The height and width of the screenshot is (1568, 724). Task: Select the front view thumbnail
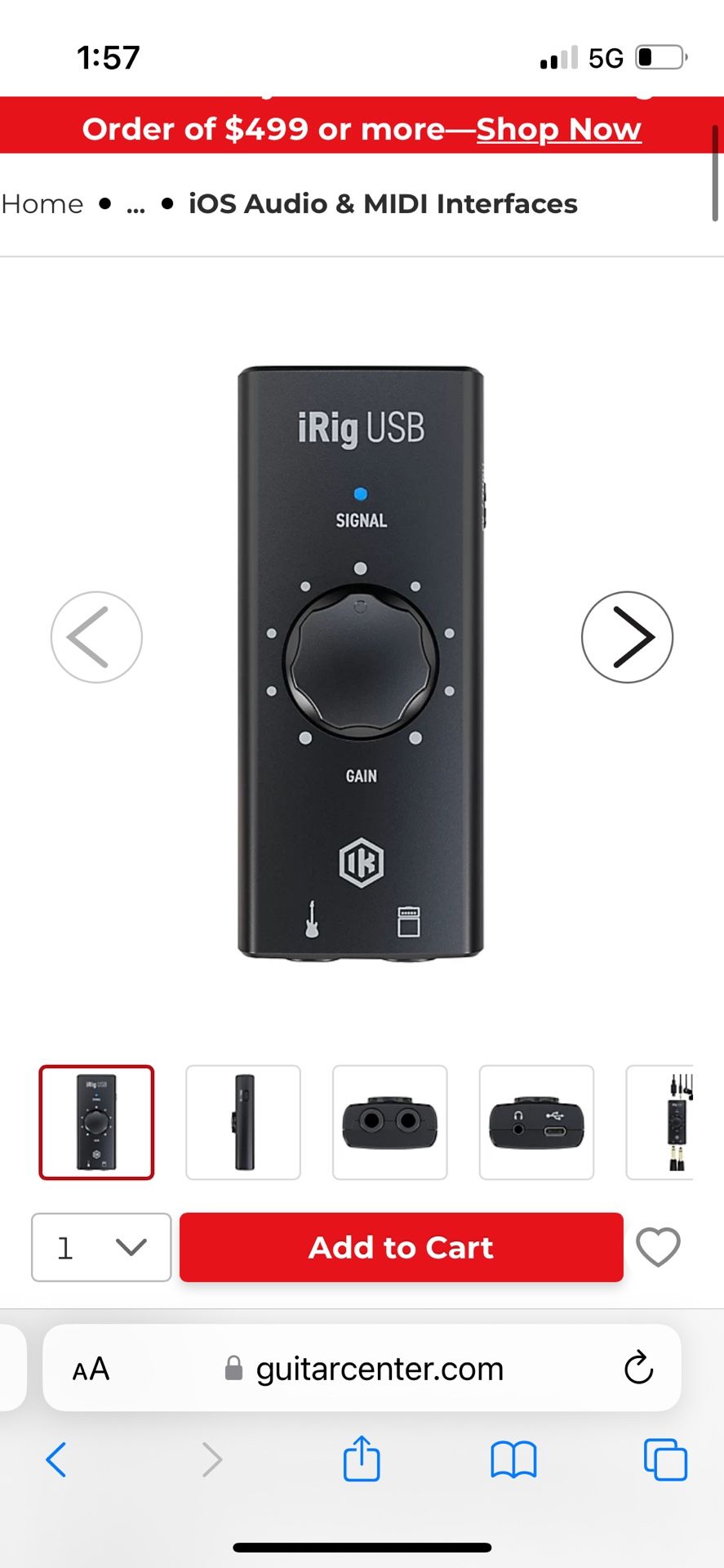click(96, 1122)
